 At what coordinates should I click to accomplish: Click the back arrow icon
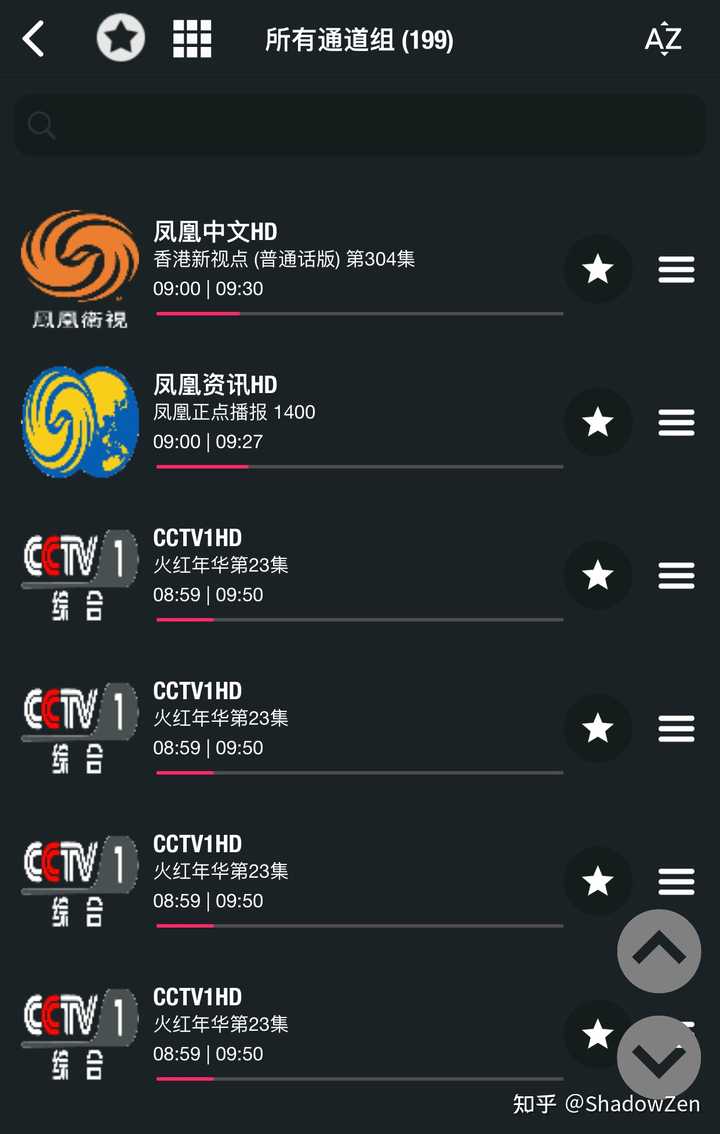coord(33,38)
